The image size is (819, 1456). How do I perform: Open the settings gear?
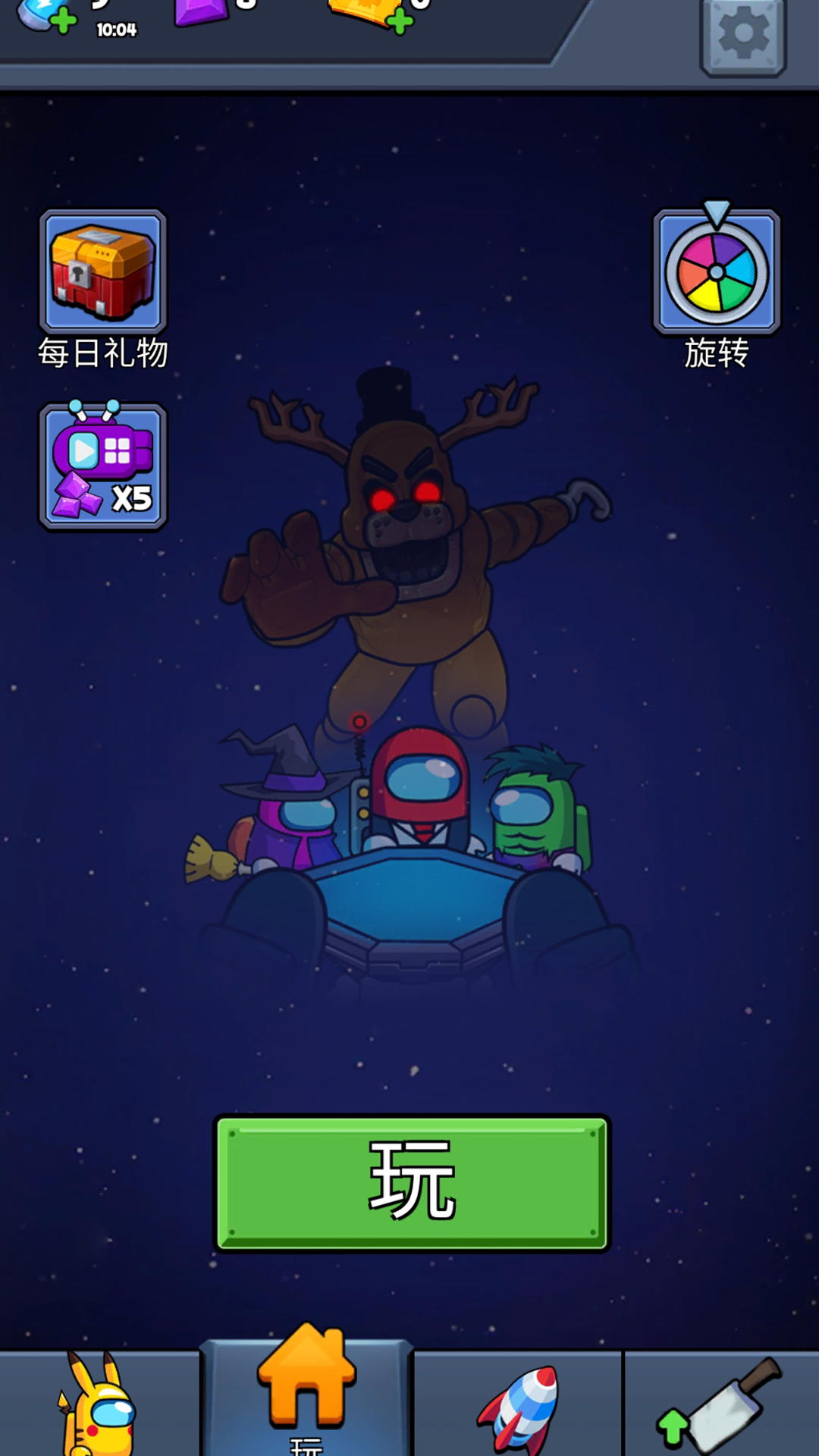point(742,34)
